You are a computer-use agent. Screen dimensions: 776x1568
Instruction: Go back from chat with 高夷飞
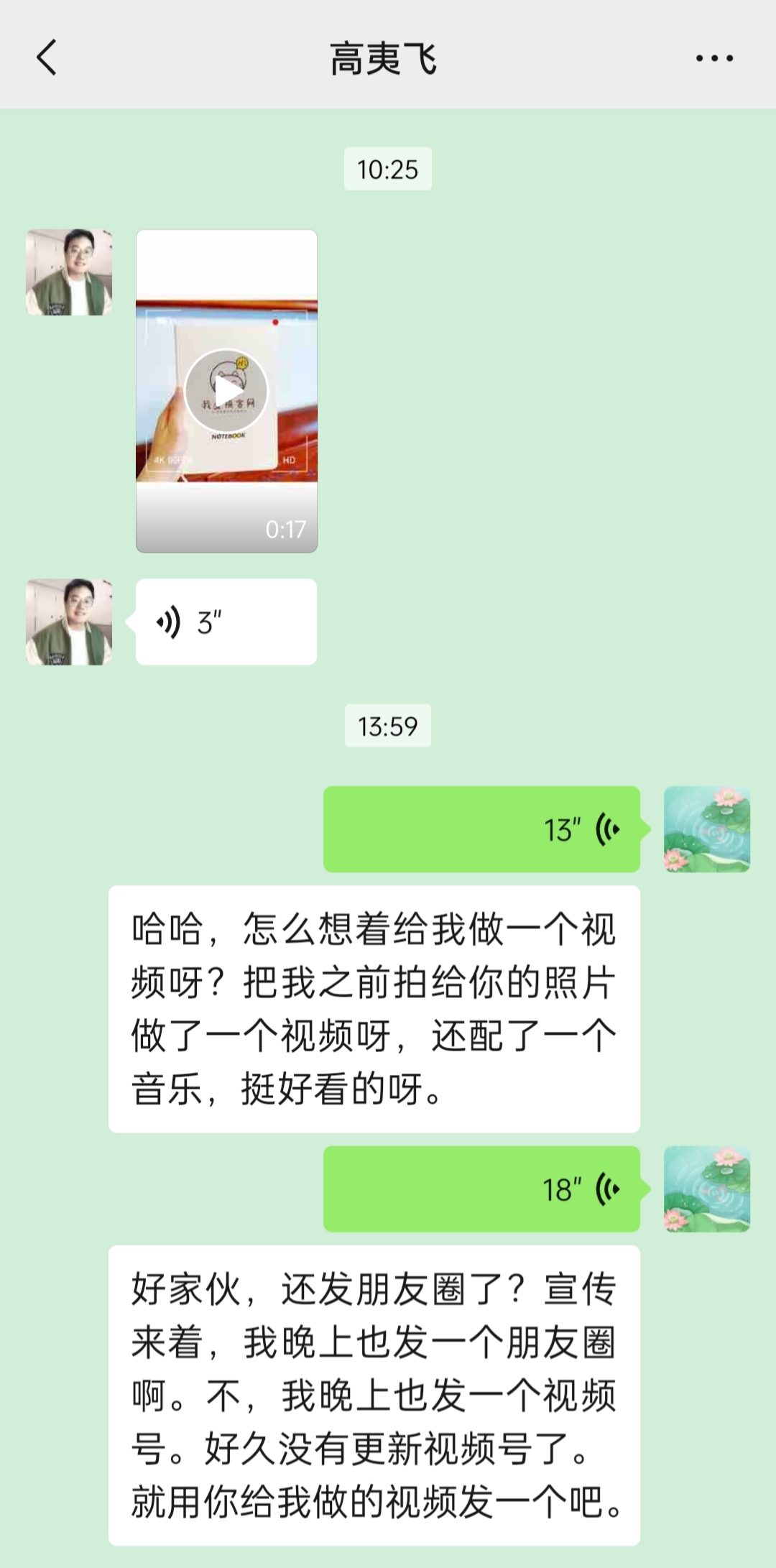(x=47, y=58)
